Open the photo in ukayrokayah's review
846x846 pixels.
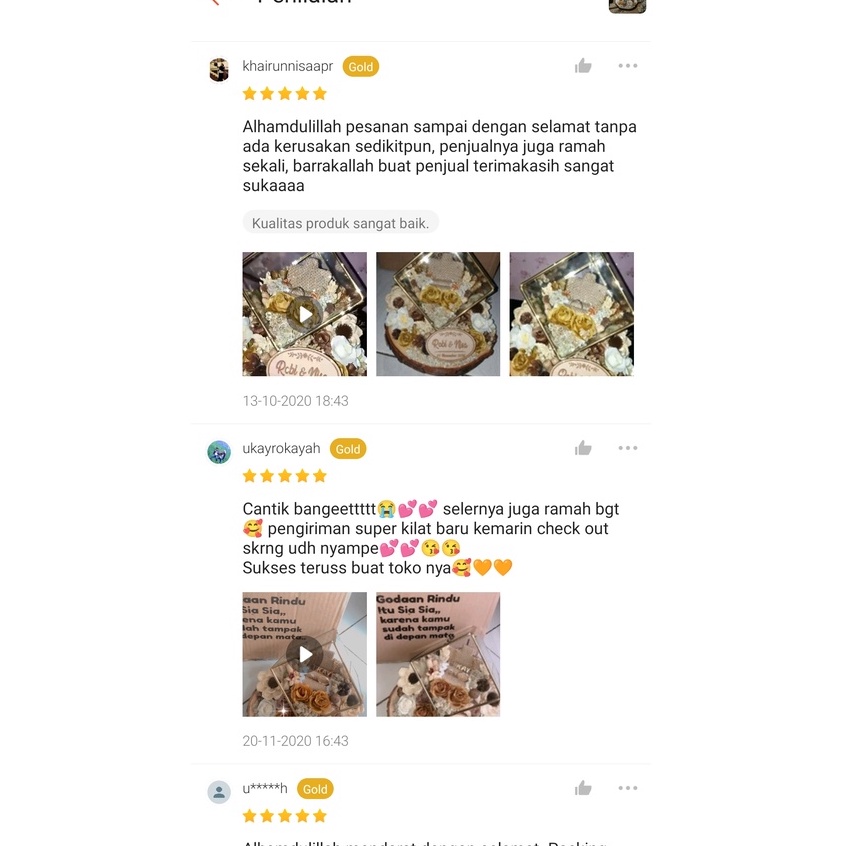438,654
